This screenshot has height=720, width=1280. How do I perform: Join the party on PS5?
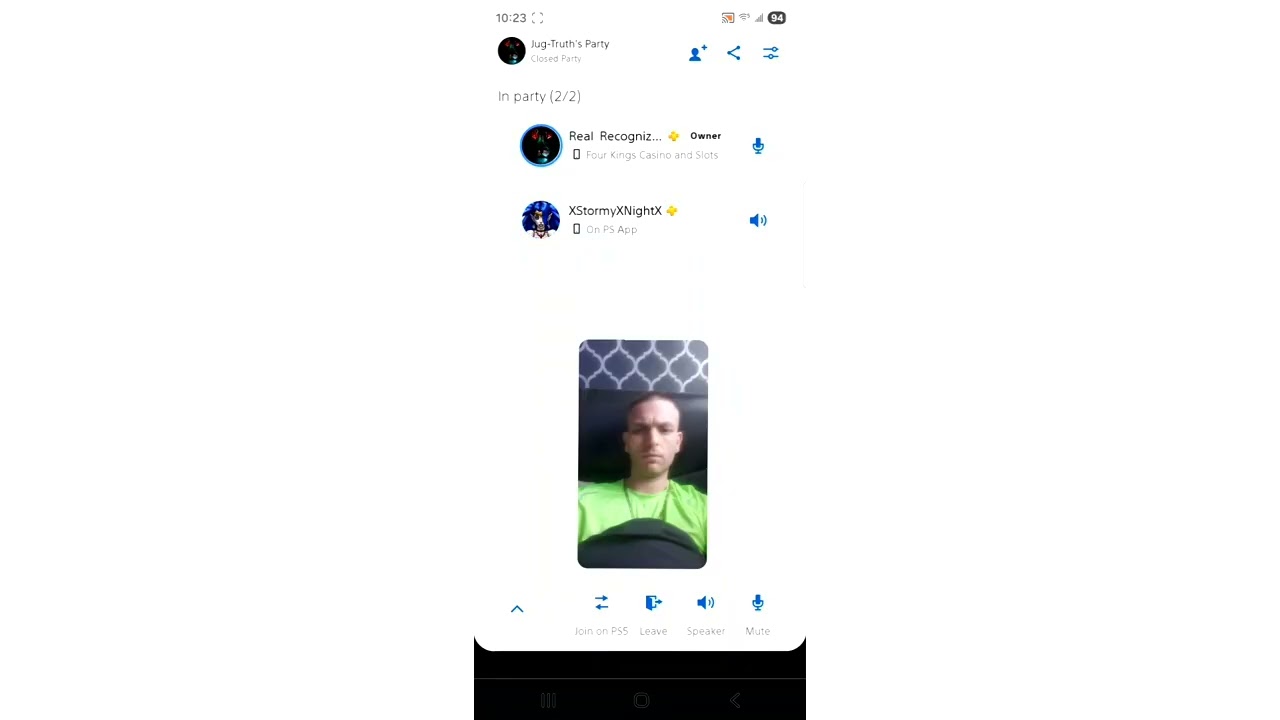tap(601, 612)
